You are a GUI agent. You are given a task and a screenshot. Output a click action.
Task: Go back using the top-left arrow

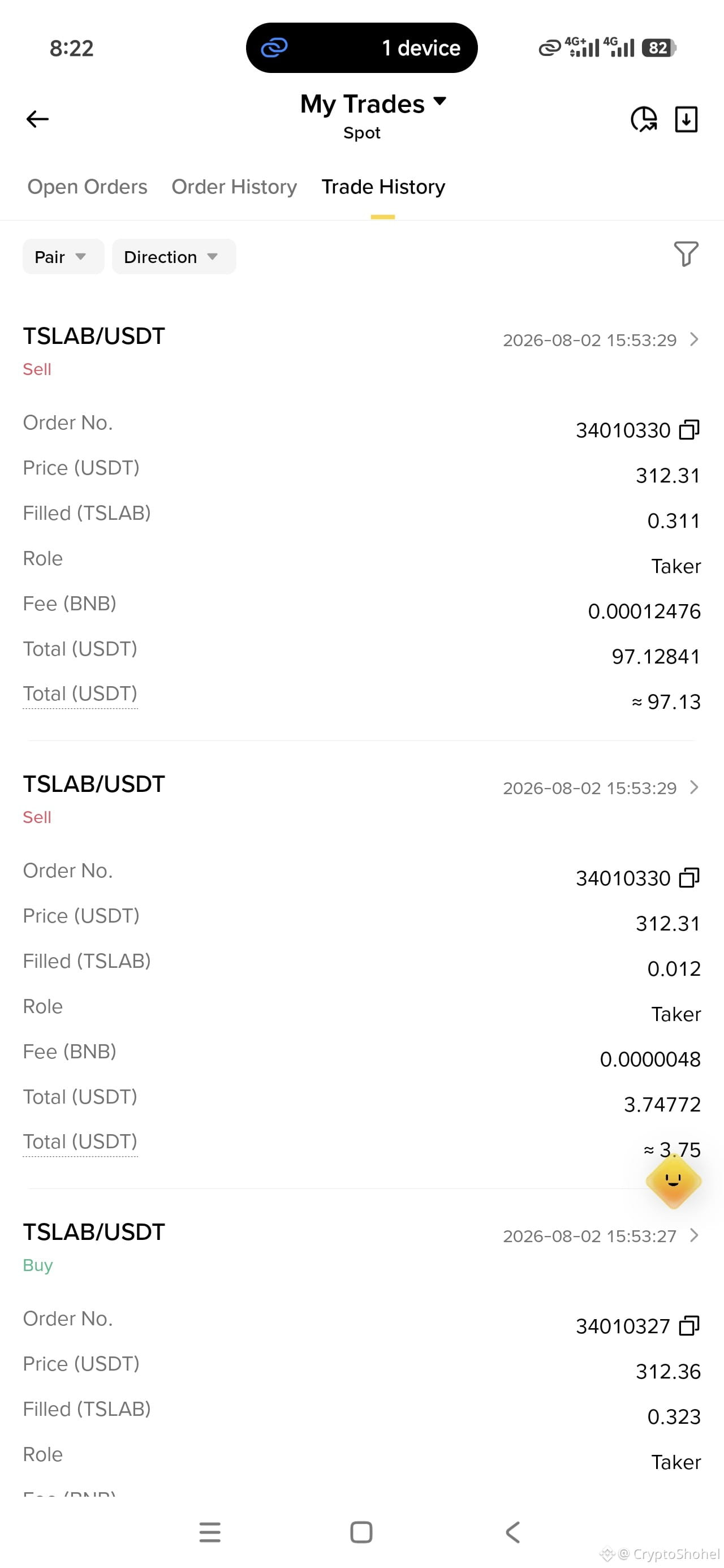(x=37, y=119)
